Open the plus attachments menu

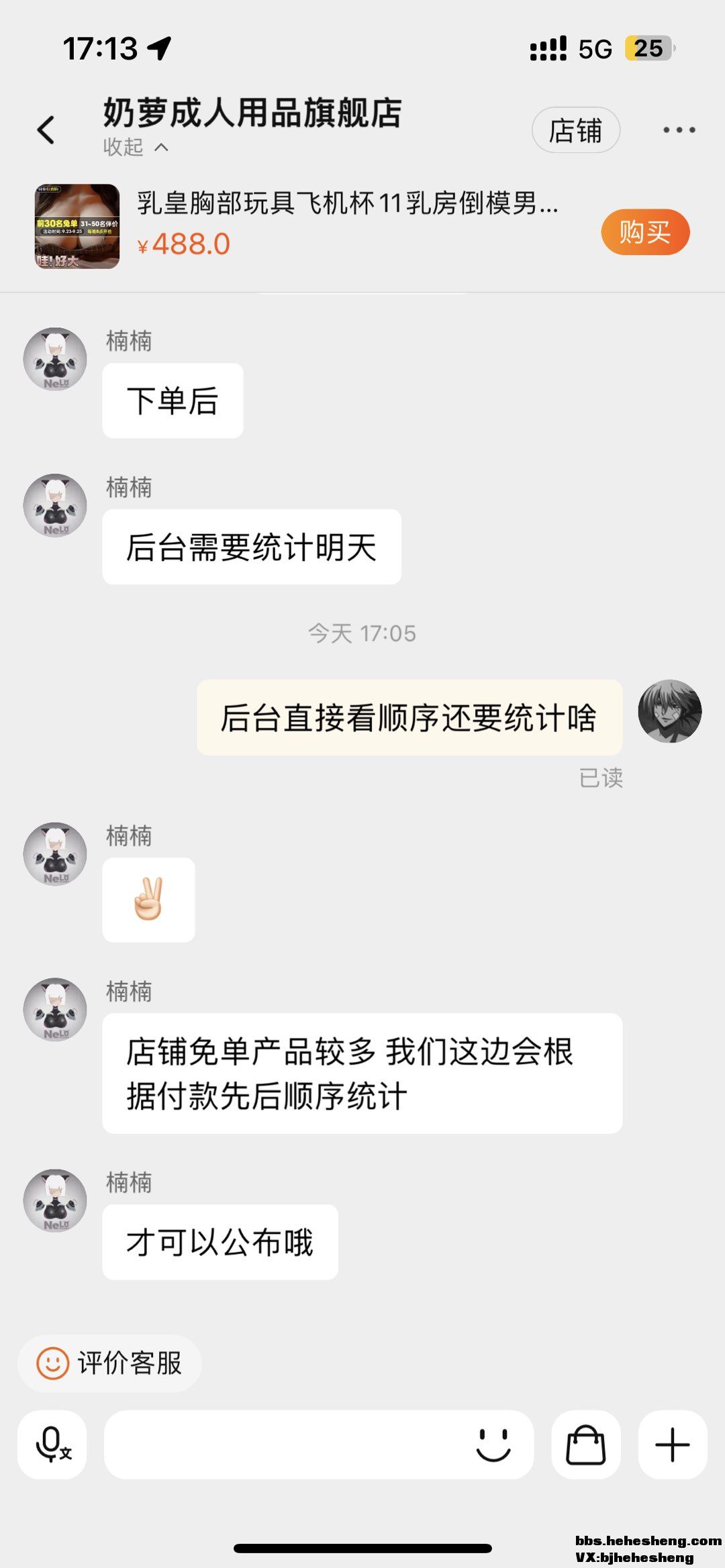[672, 1444]
